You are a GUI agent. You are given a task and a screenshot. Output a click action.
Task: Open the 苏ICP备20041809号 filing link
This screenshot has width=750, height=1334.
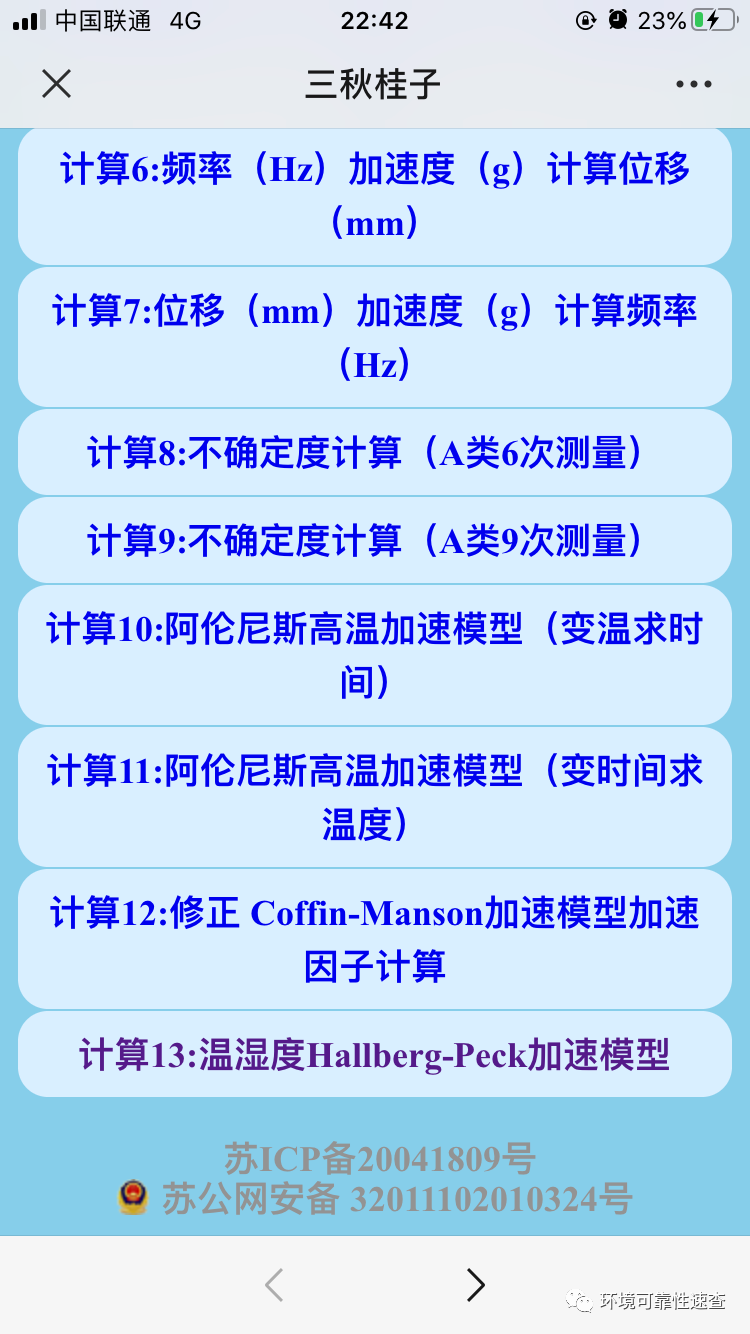tap(380, 1159)
